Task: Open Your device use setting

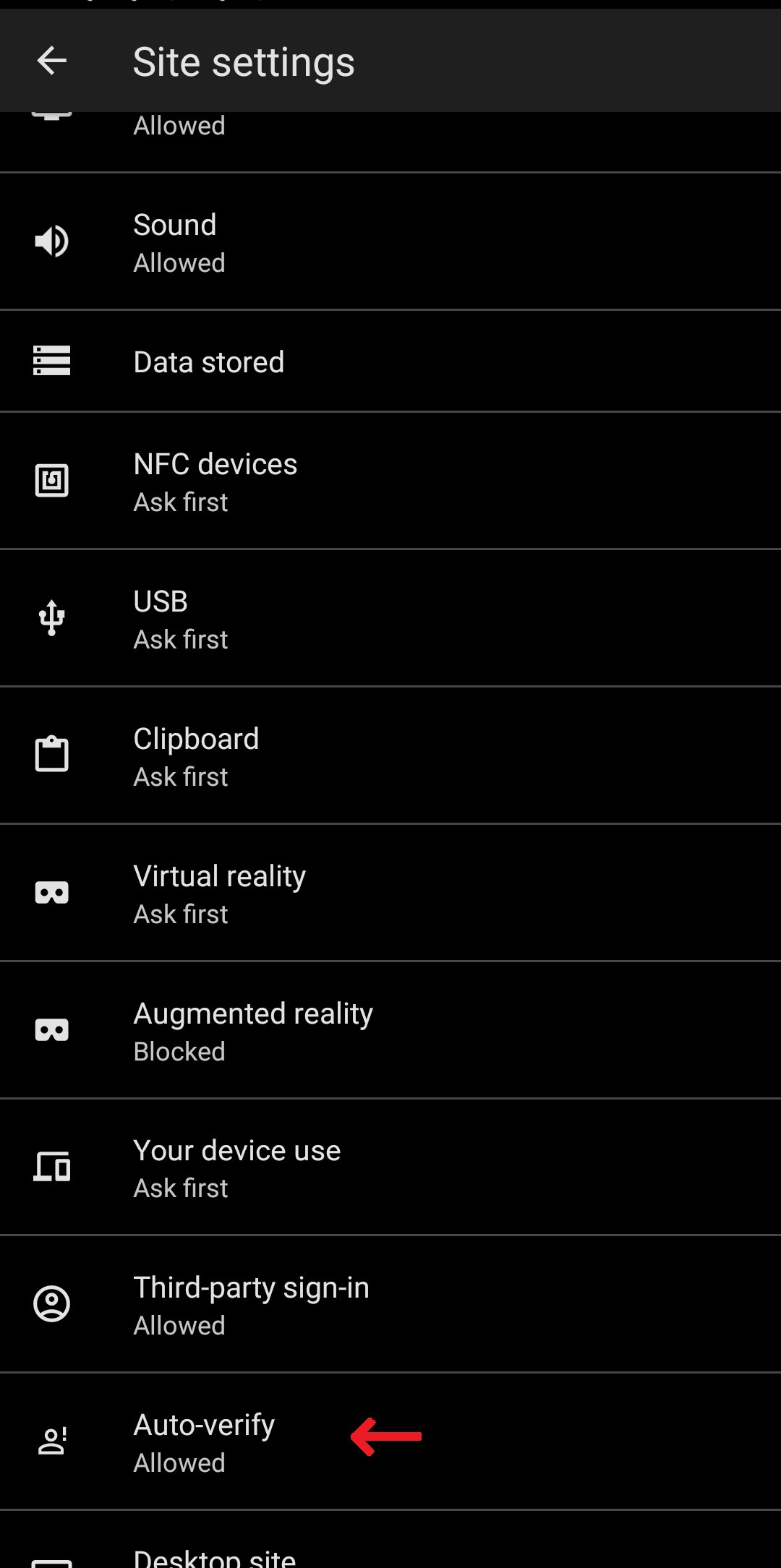Action: pyautogui.click(x=390, y=1168)
